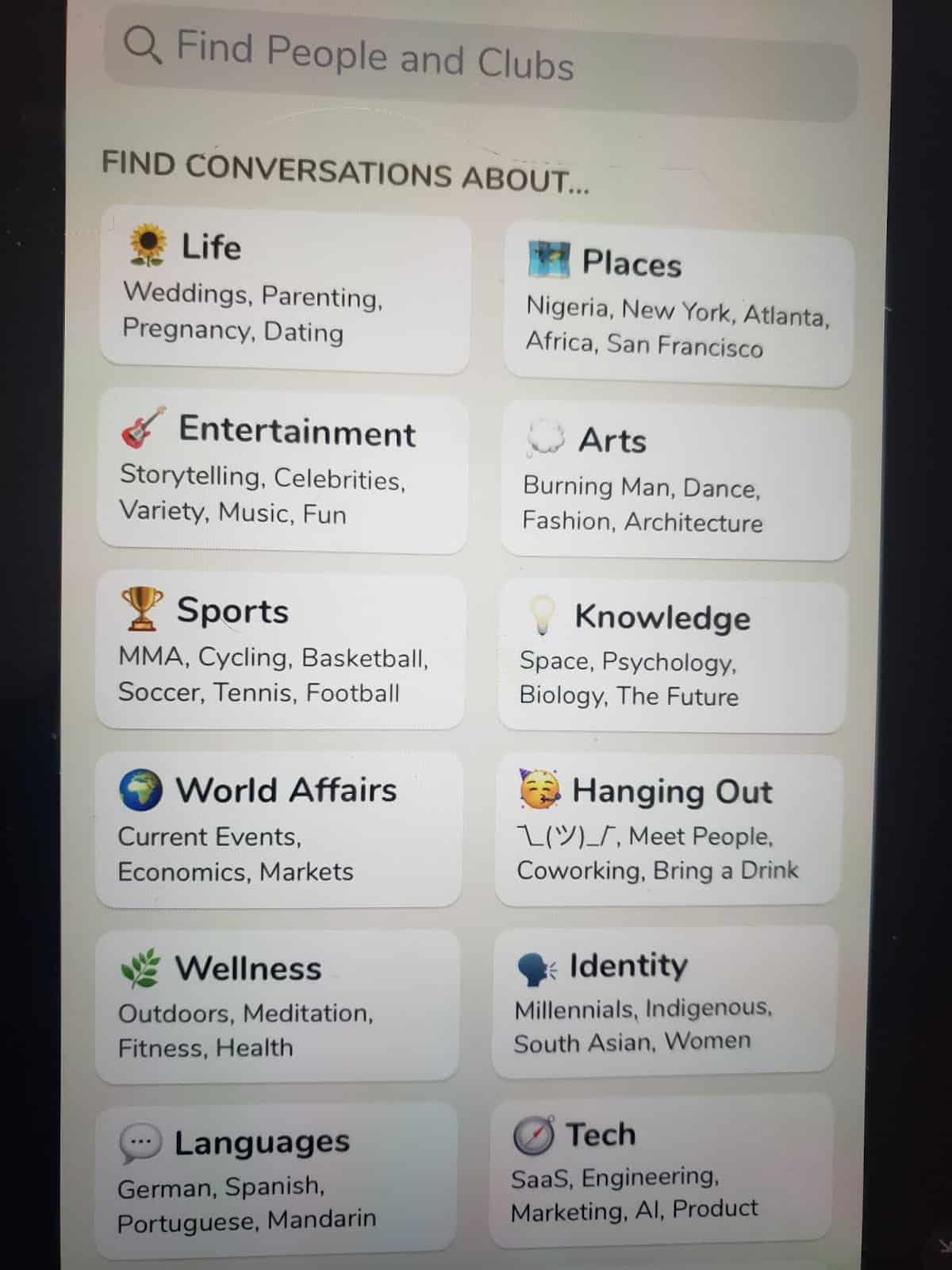952x1270 pixels.
Task: Open the Wellness topic
Action: 278,1006
